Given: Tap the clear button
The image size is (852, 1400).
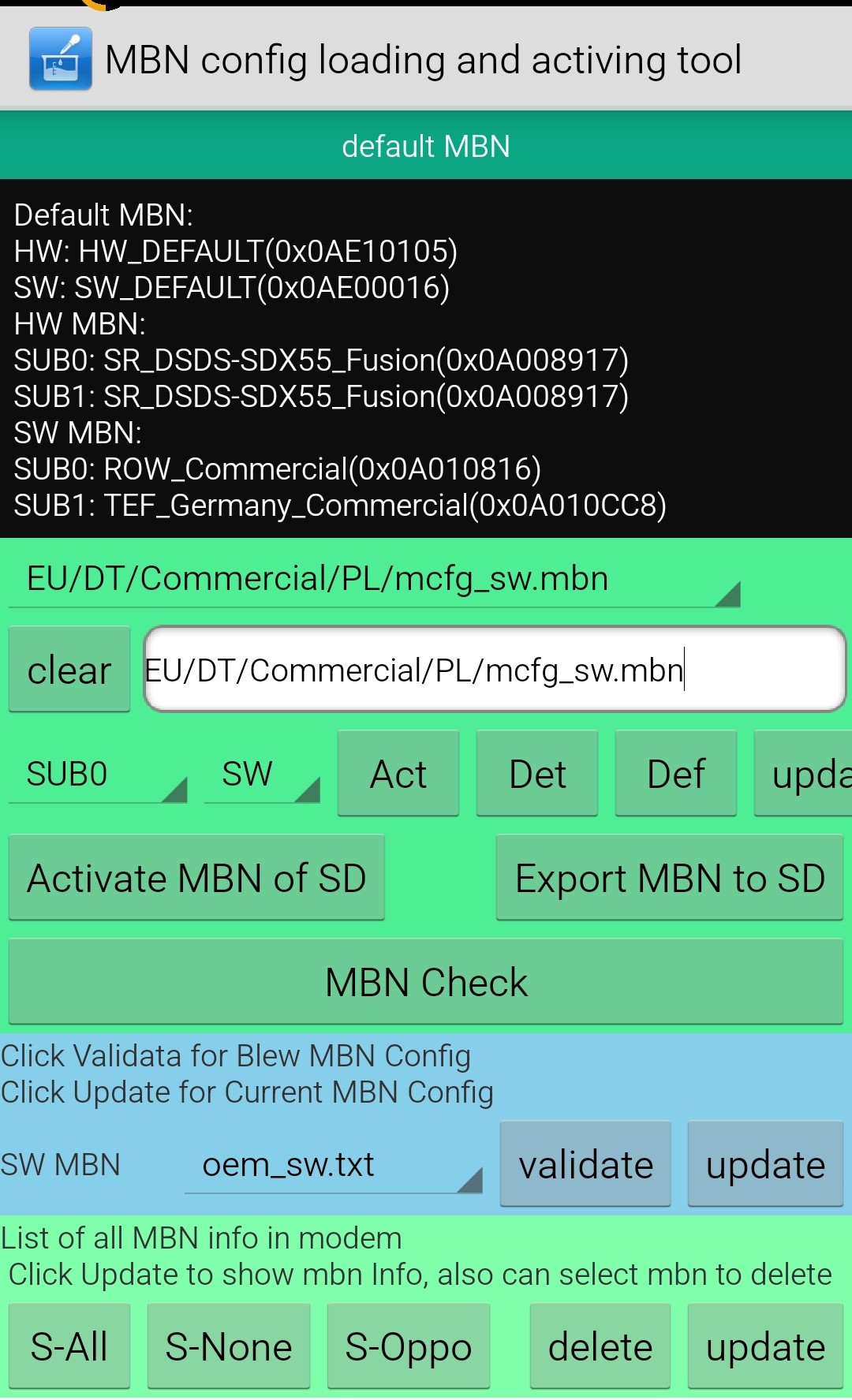Looking at the screenshot, I should pos(69,670).
